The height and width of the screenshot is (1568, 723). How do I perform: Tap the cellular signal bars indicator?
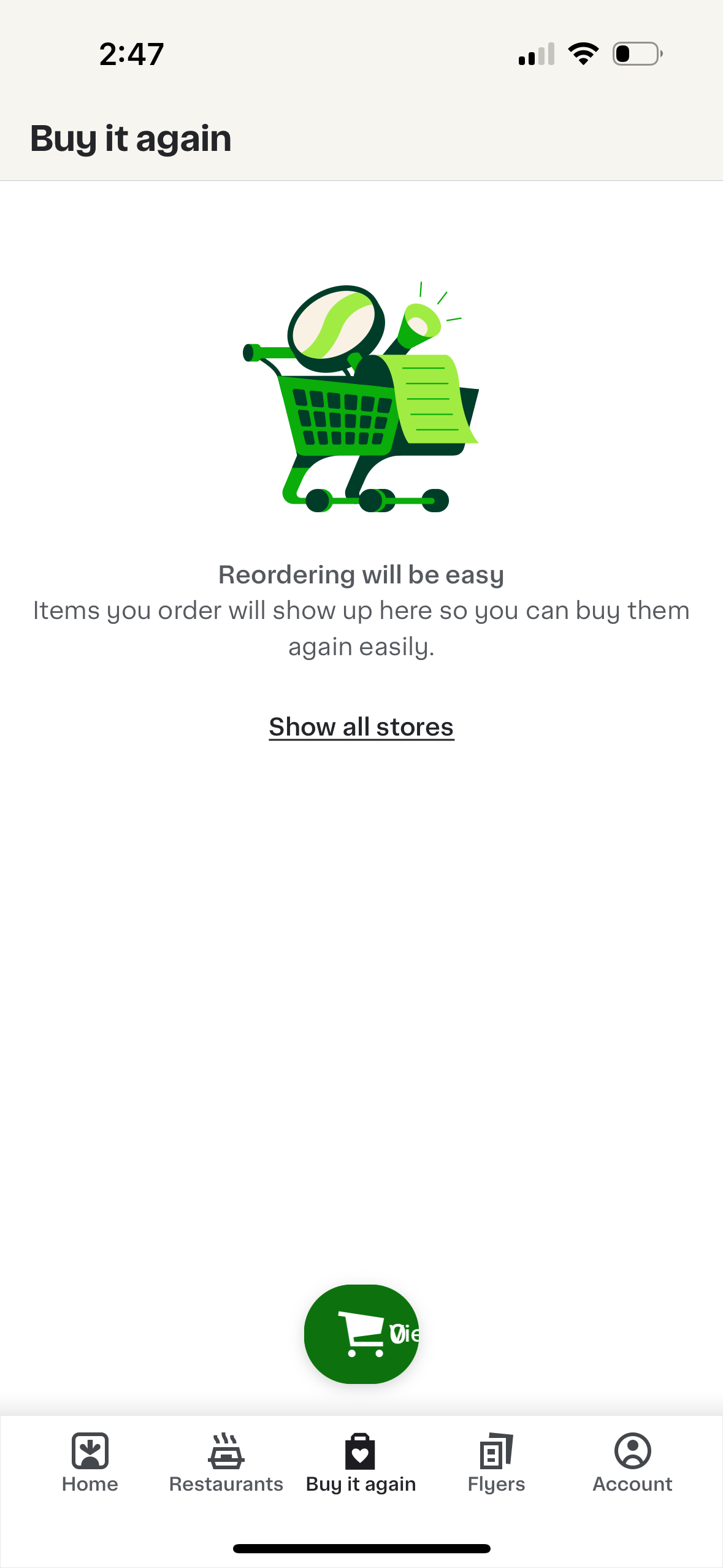(536, 54)
